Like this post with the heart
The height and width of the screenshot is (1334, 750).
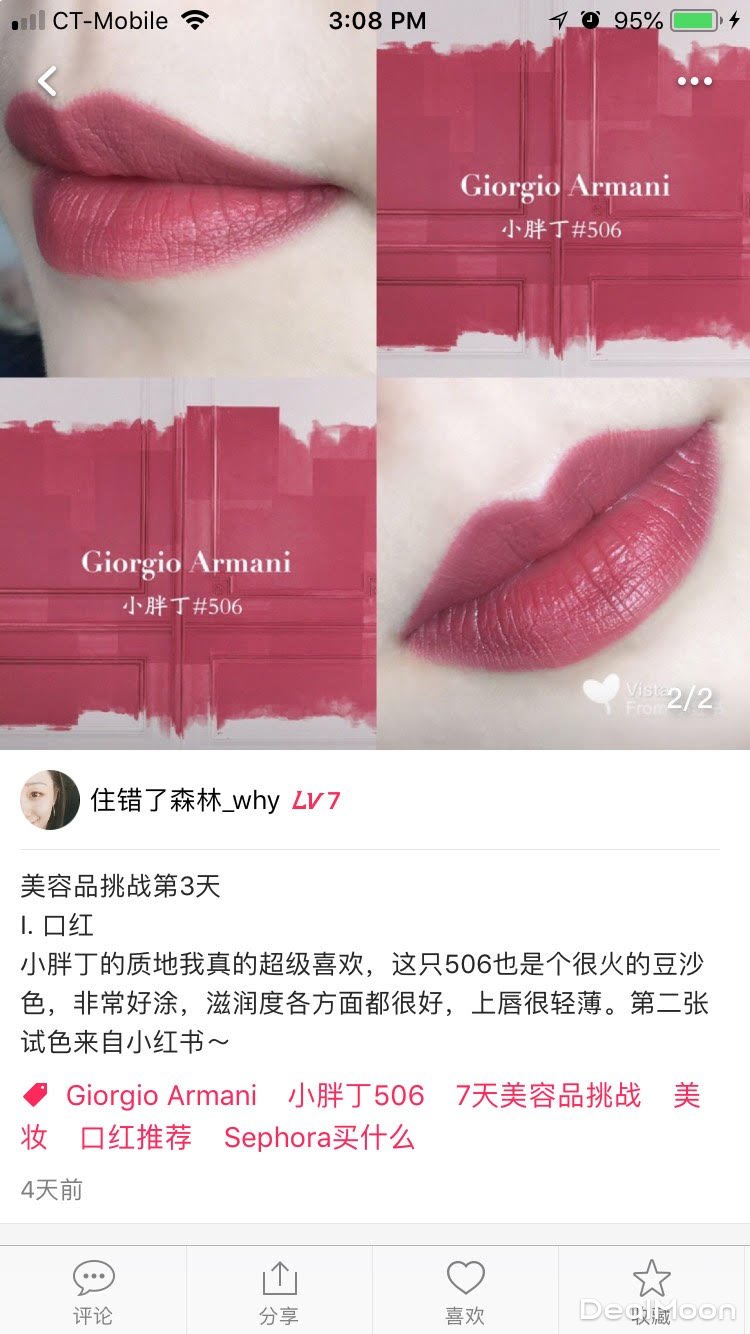point(465,1291)
